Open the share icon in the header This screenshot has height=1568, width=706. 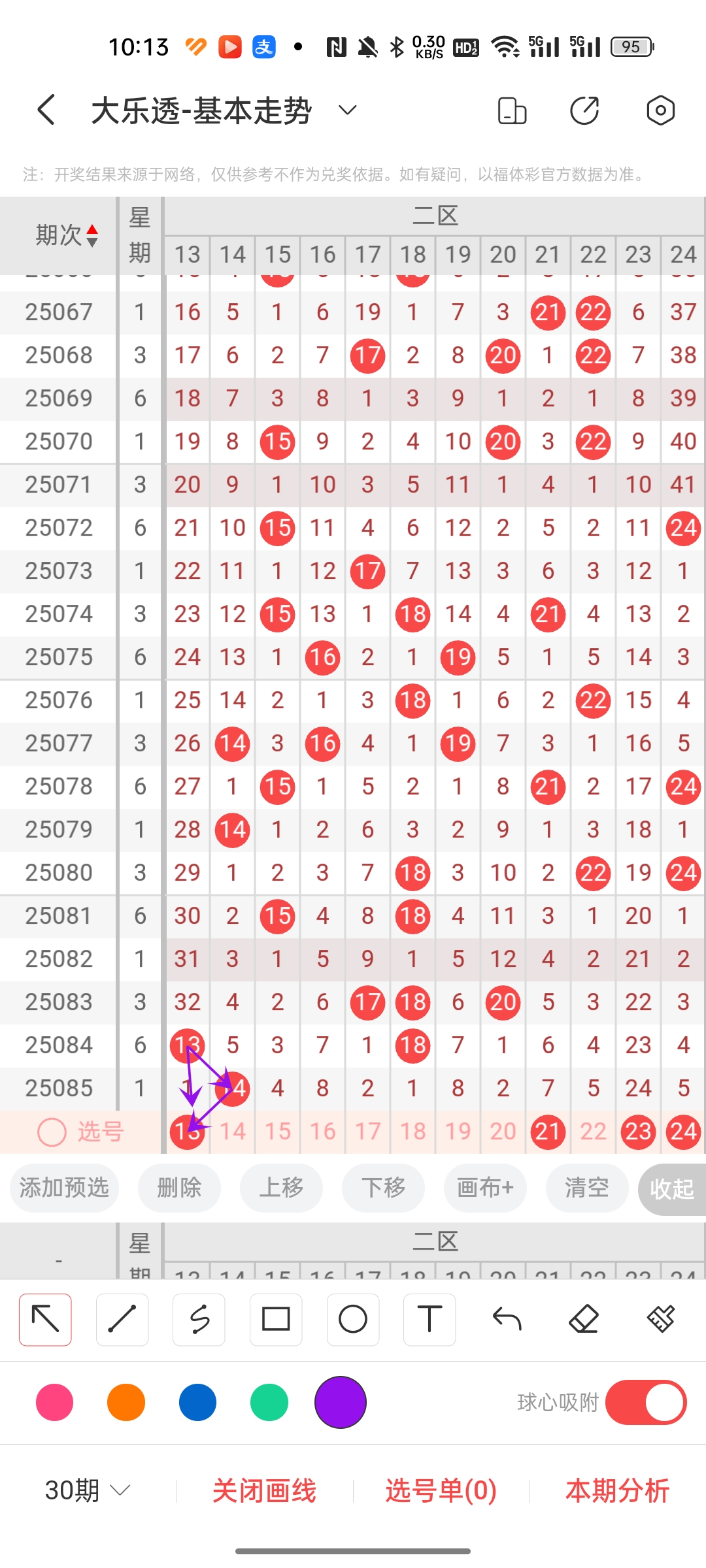[x=584, y=110]
